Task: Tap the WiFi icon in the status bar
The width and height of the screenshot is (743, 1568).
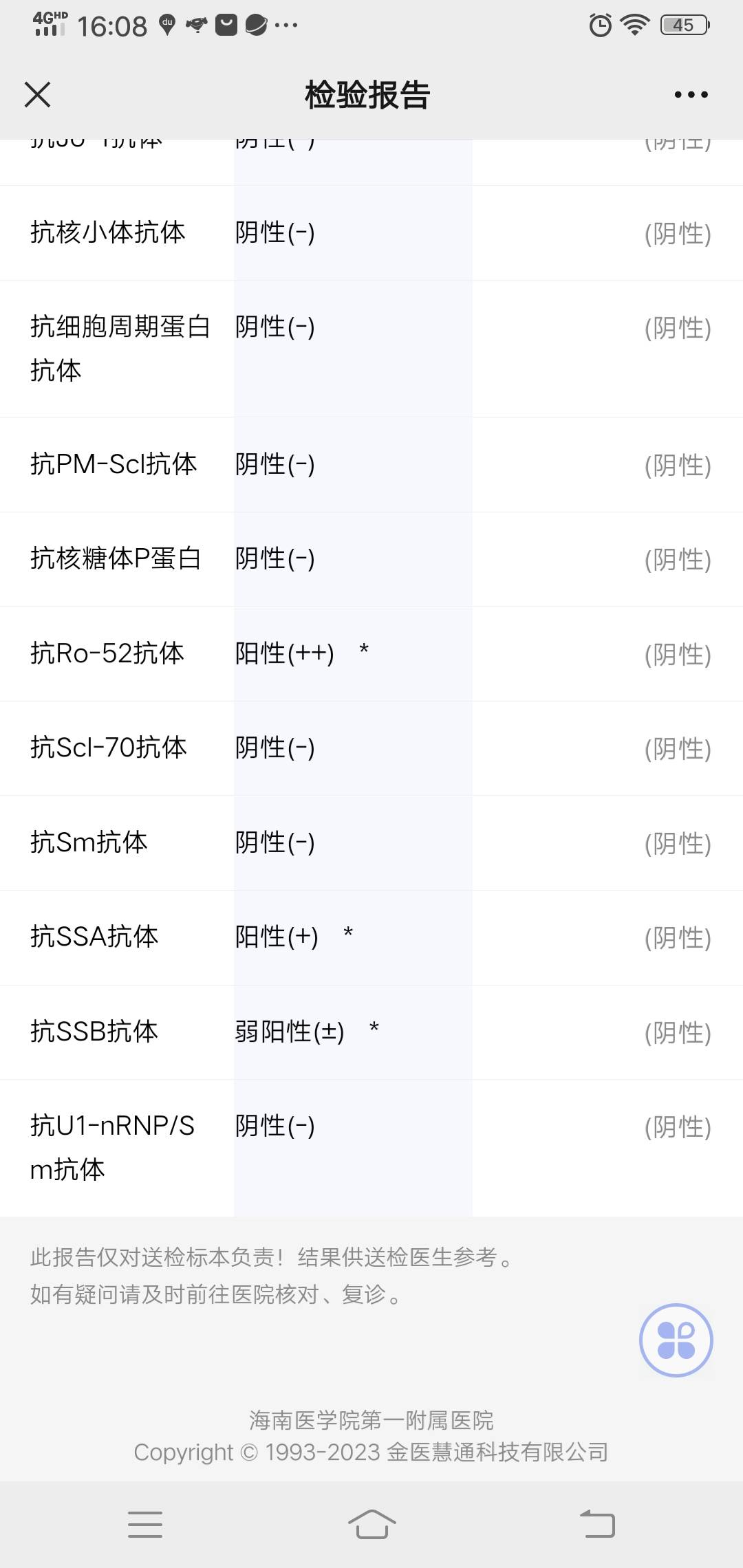Action: 632,23
